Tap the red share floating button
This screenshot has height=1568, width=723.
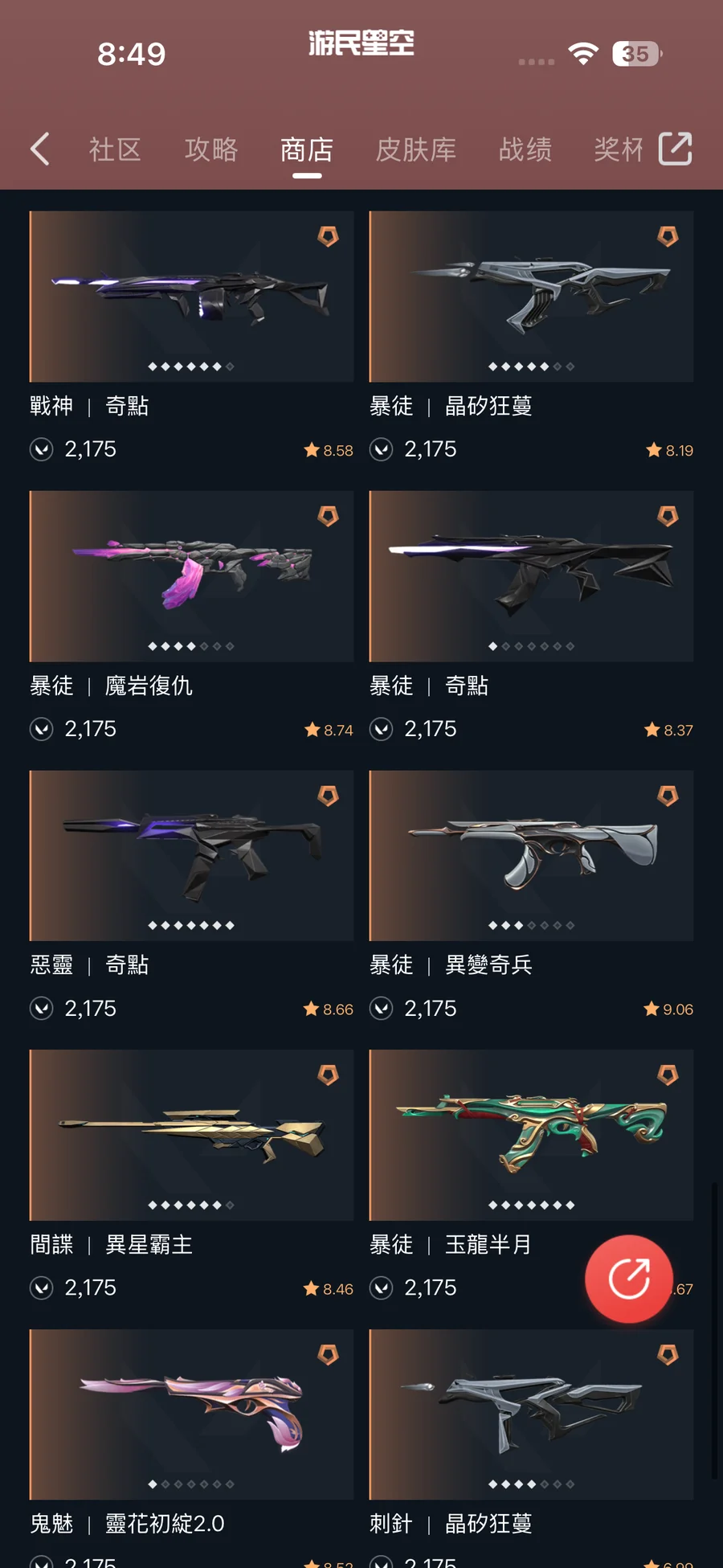point(628,1279)
